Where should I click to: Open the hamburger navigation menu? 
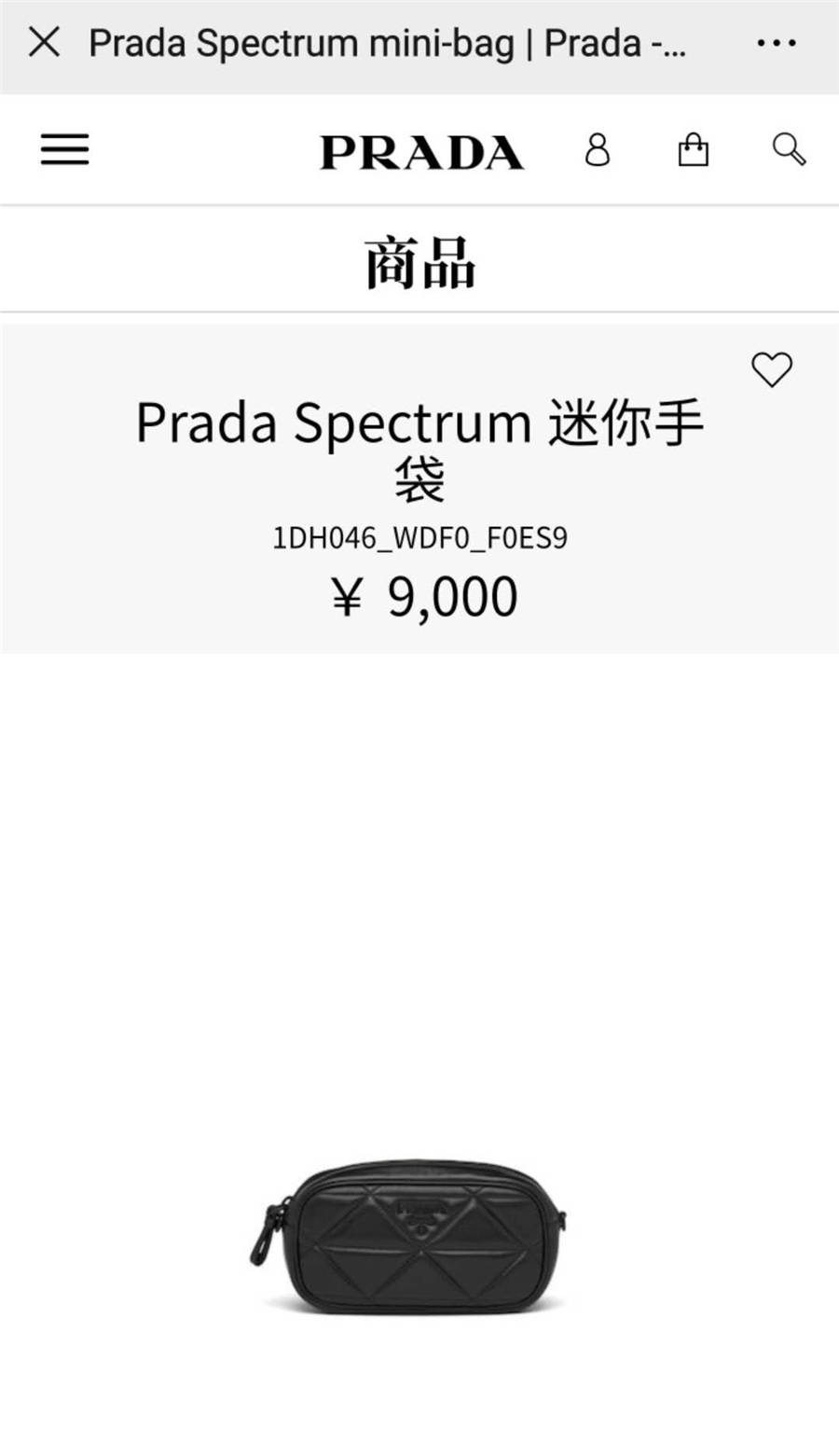tap(64, 149)
